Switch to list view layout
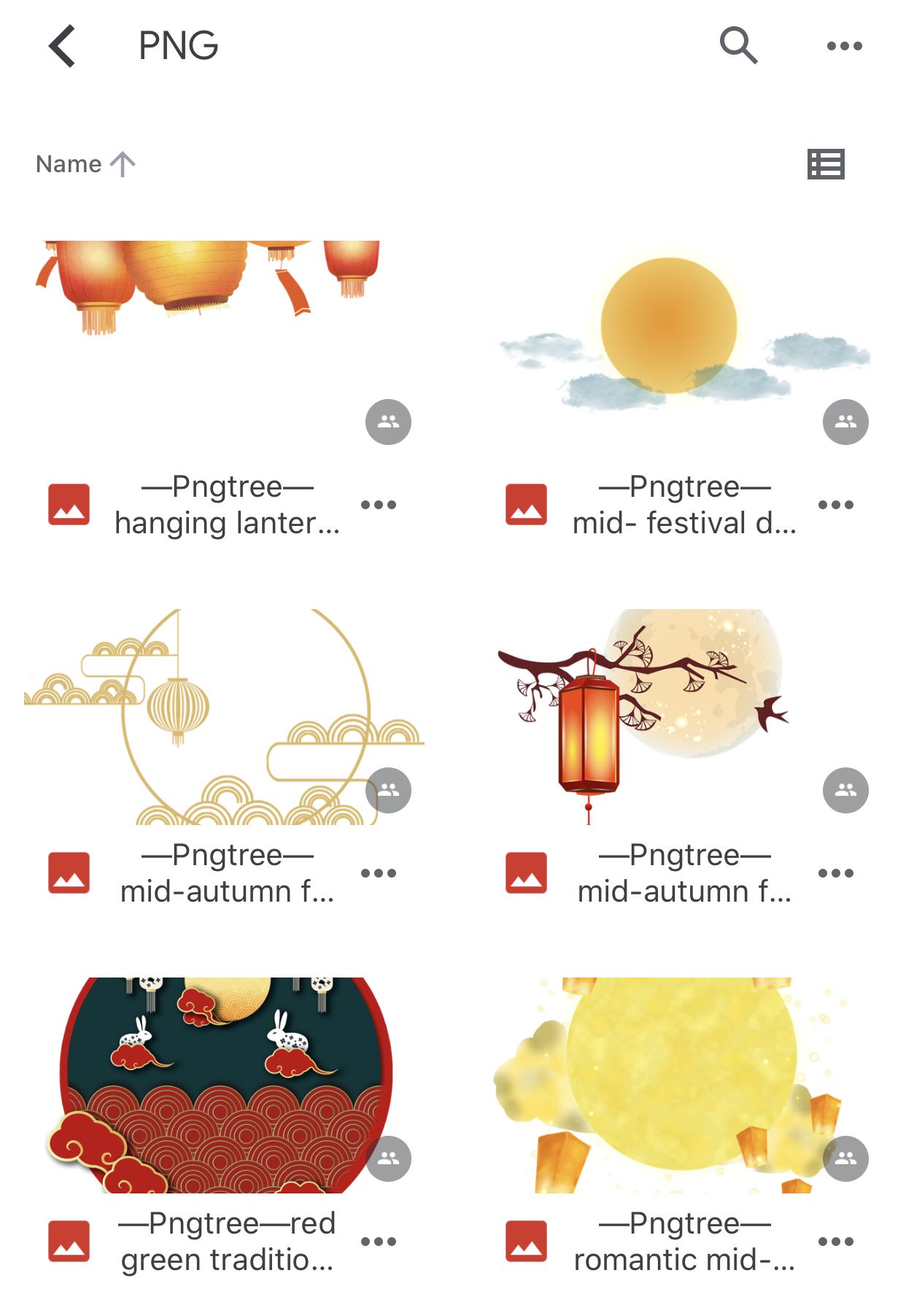 pos(826,164)
